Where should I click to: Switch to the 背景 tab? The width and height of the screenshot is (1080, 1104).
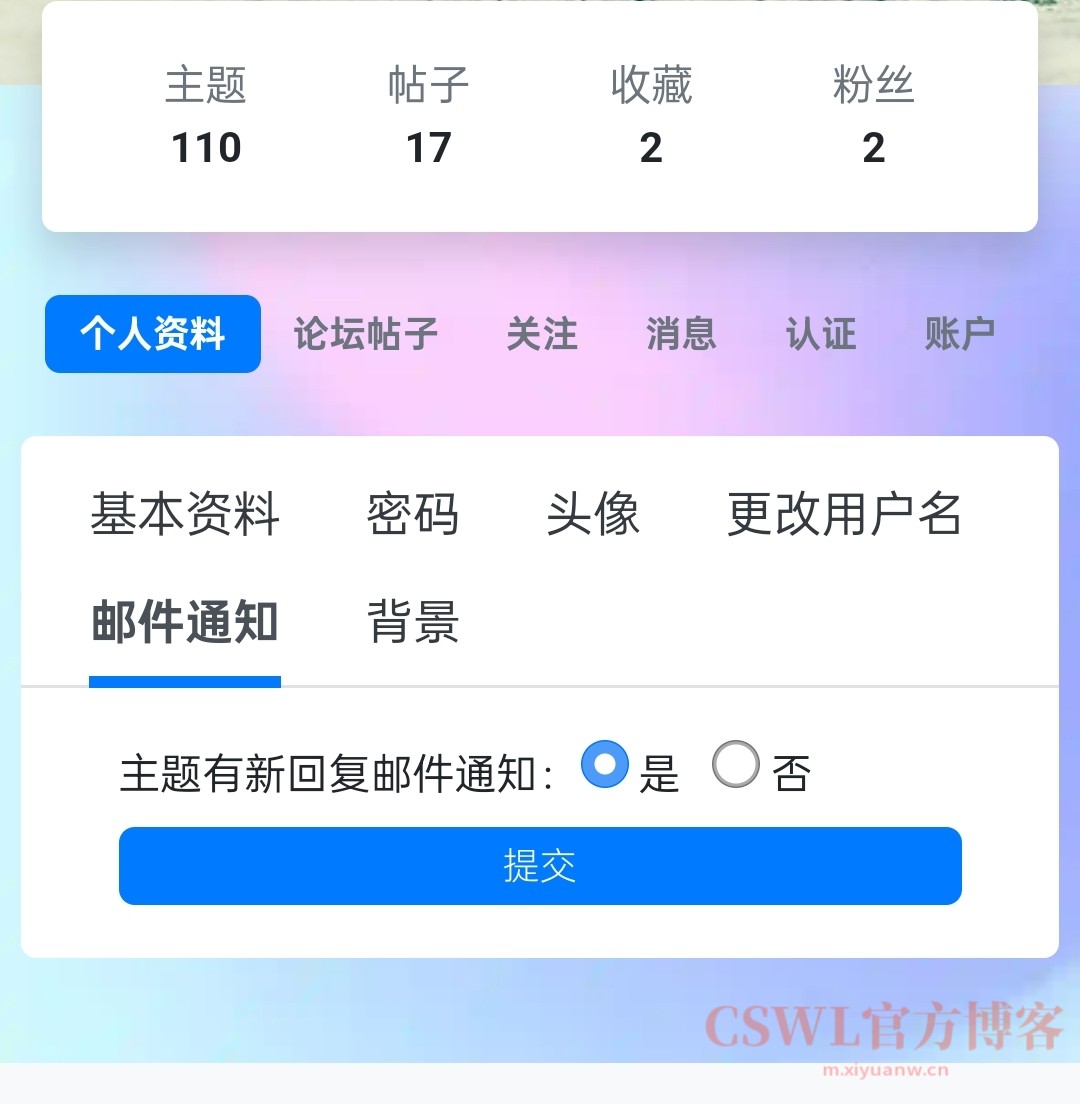[413, 623]
